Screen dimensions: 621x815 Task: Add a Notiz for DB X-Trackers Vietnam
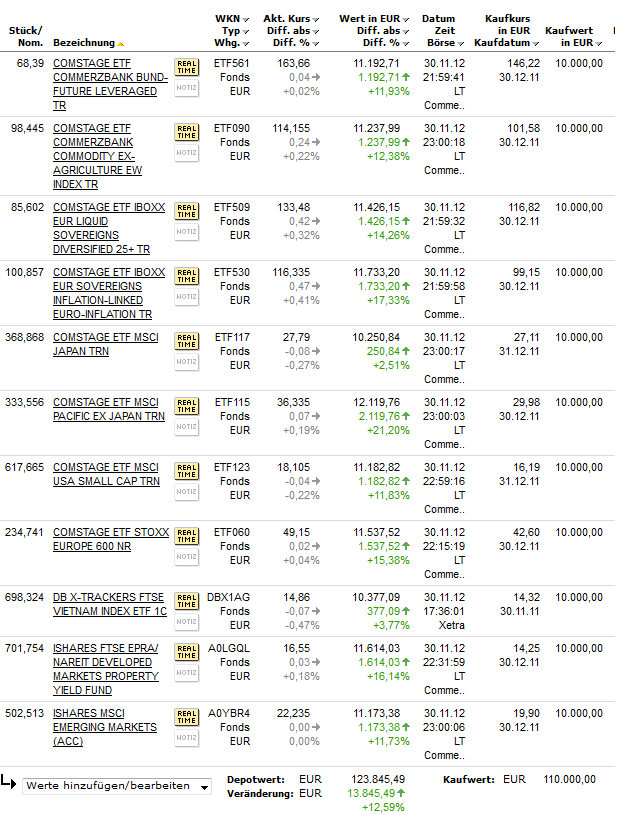click(187, 623)
